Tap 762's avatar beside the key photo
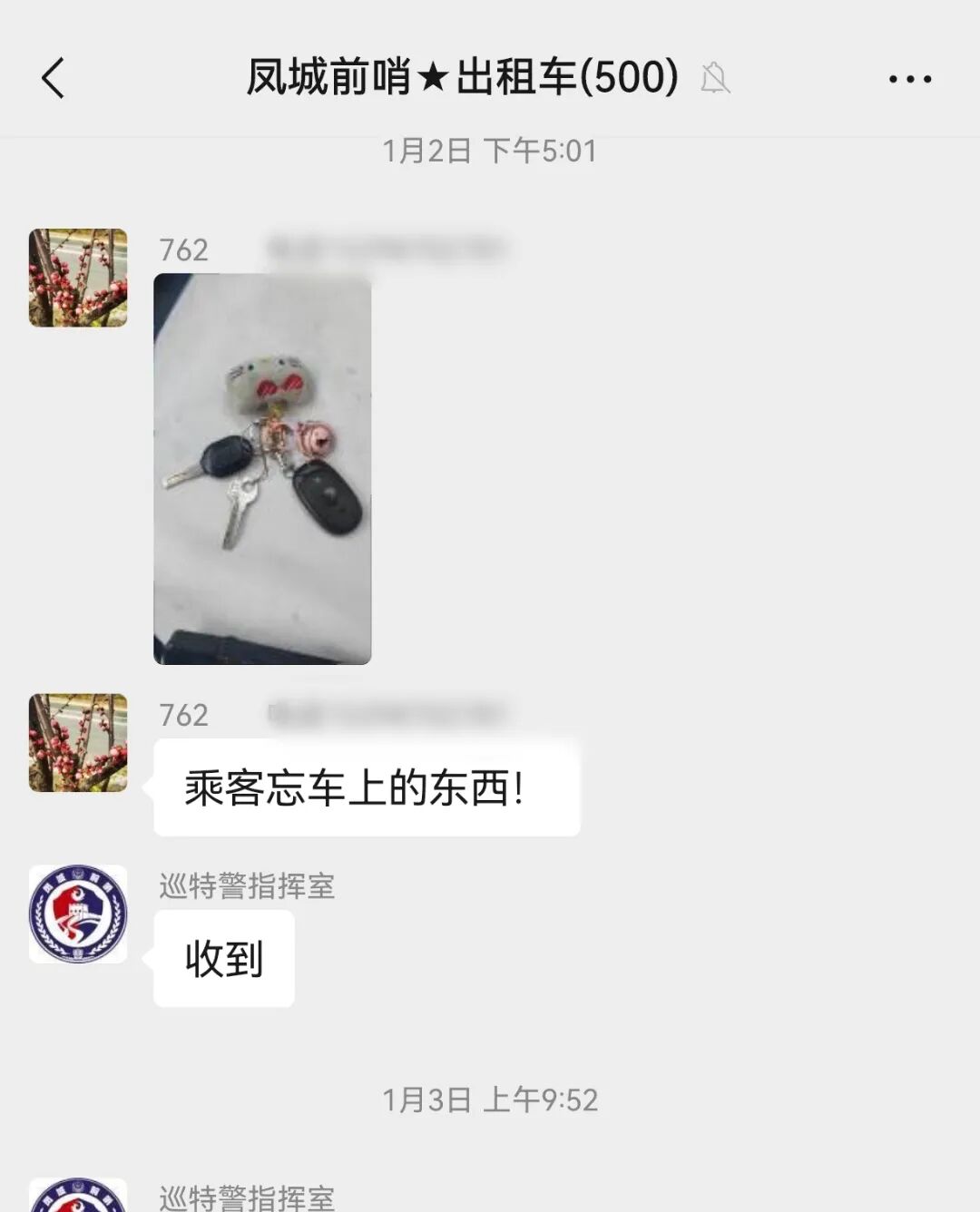This screenshot has width=980, height=1212. pyautogui.click(x=78, y=278)
